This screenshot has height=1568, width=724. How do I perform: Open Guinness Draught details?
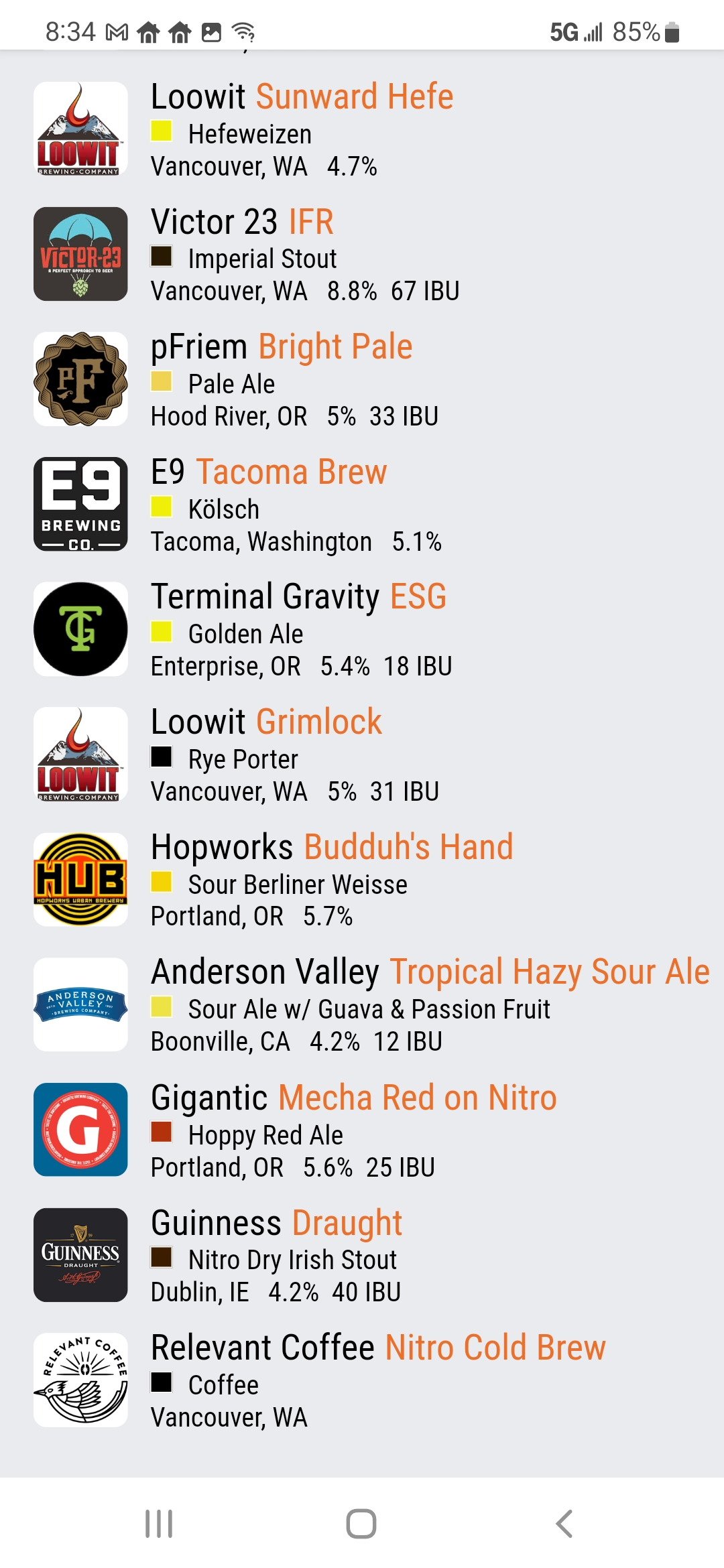point(362,1255)
